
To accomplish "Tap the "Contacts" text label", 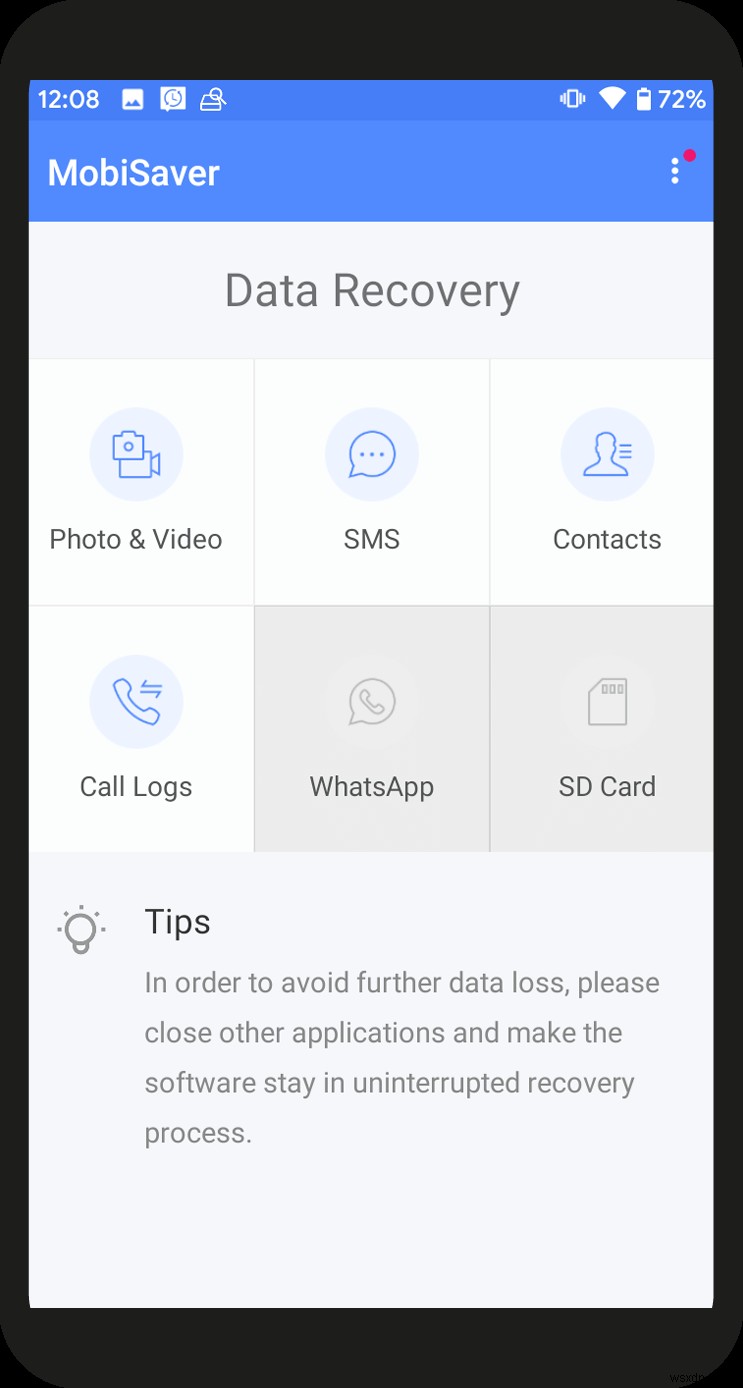I will coord(607,539).
